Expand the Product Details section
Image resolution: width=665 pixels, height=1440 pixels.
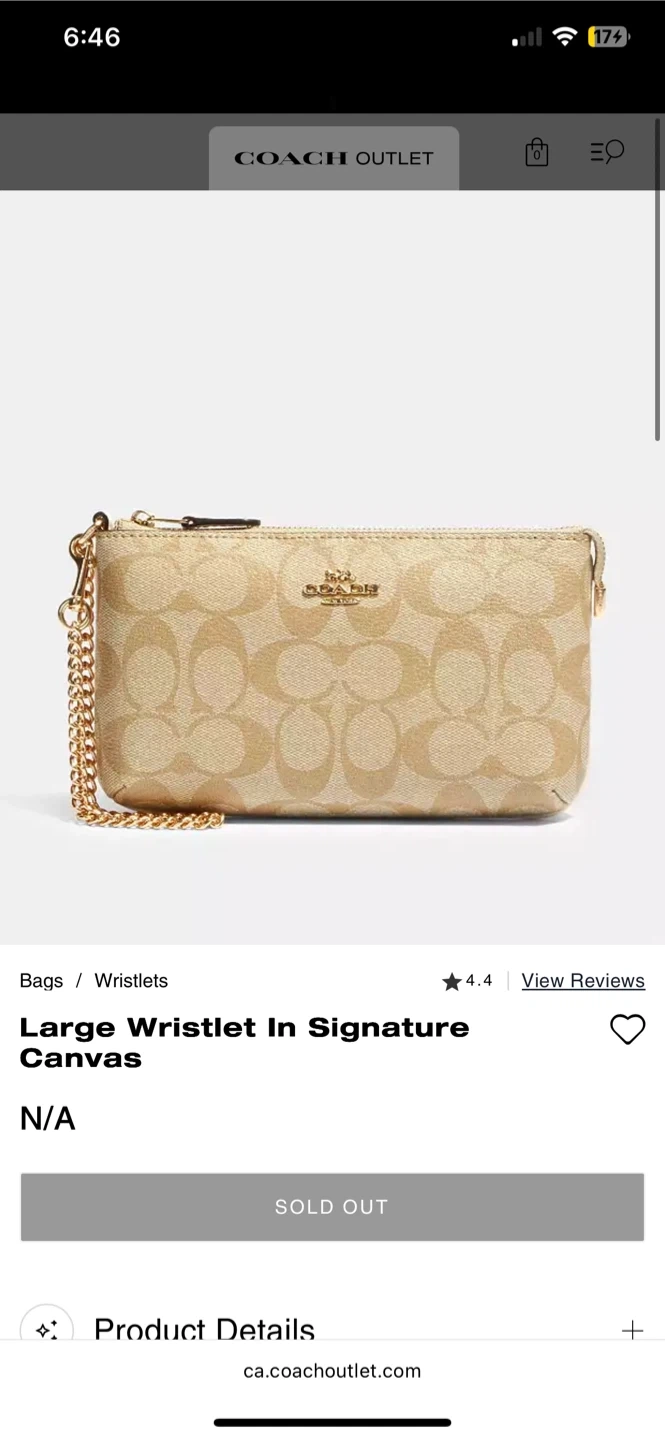click(332, 1330)
